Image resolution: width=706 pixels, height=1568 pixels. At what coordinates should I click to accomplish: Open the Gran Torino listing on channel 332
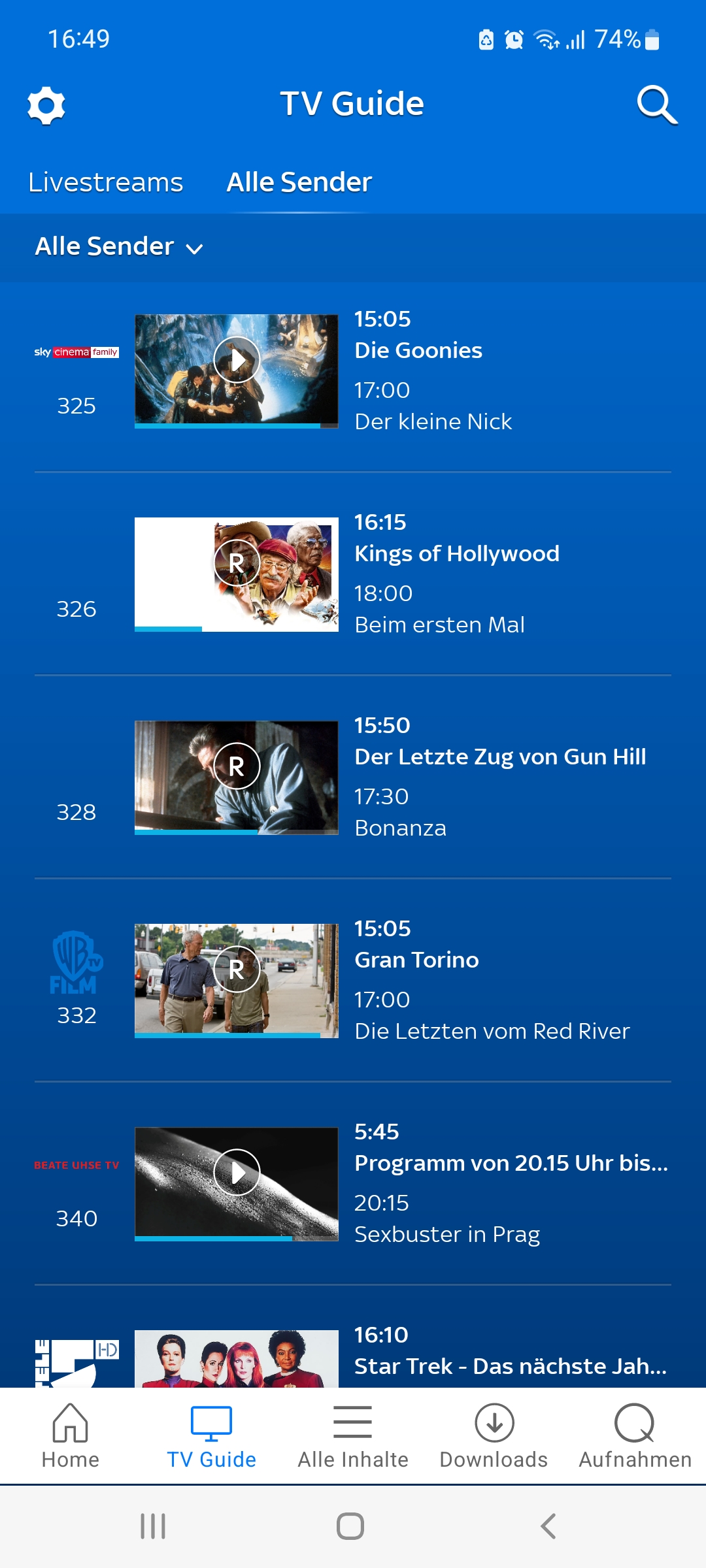(416, 960)
